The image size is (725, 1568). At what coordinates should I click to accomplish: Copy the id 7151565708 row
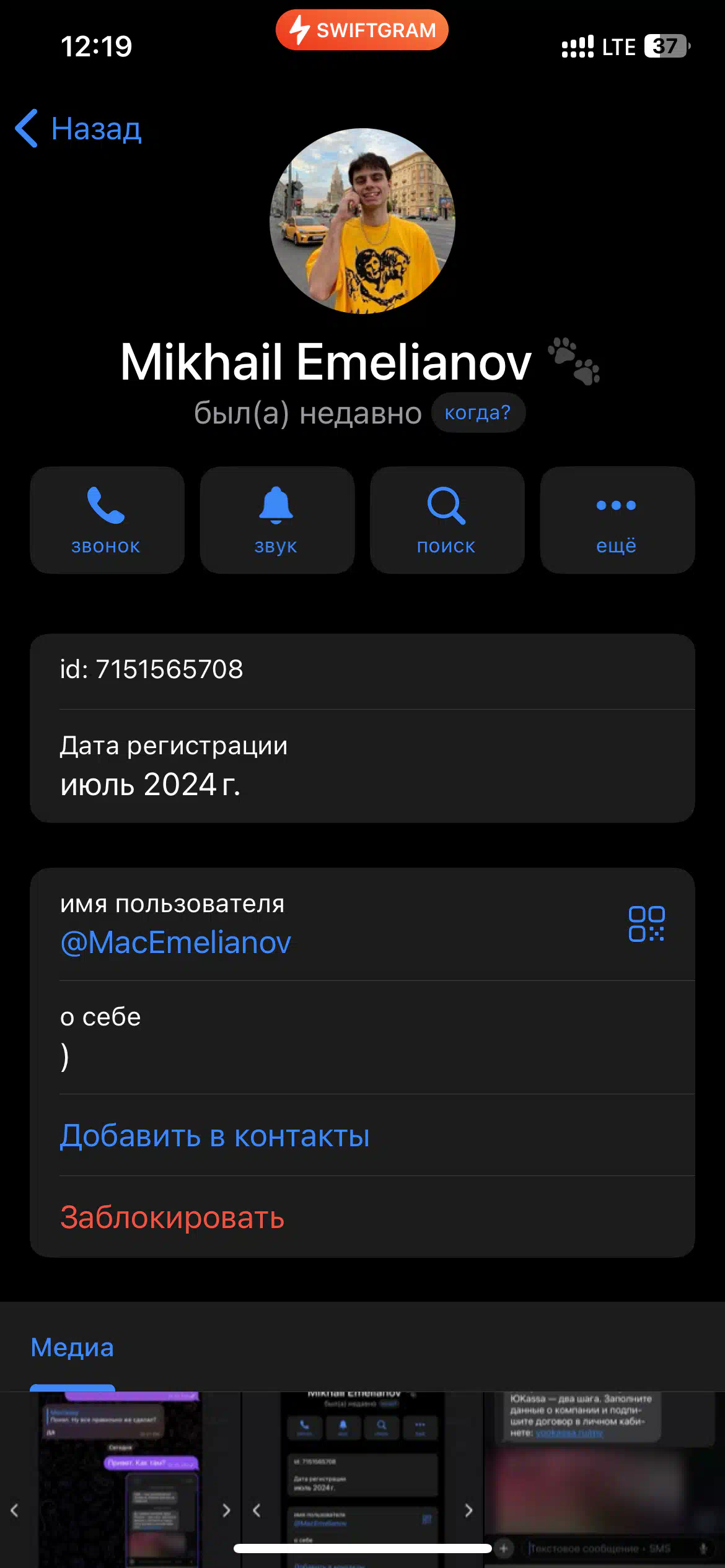362,671
